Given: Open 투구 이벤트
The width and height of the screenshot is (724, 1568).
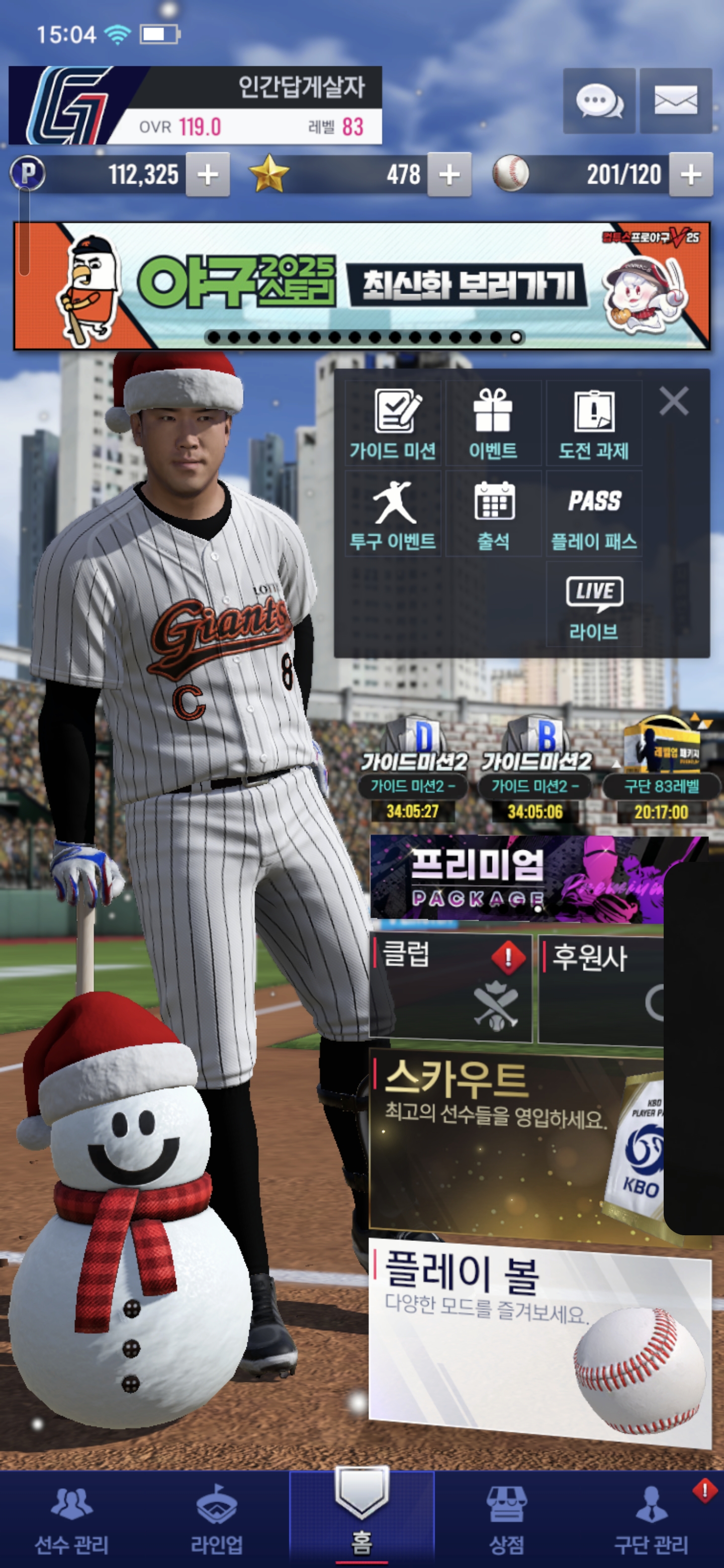Looking at the screenshot, I should [x=393, y=514].
